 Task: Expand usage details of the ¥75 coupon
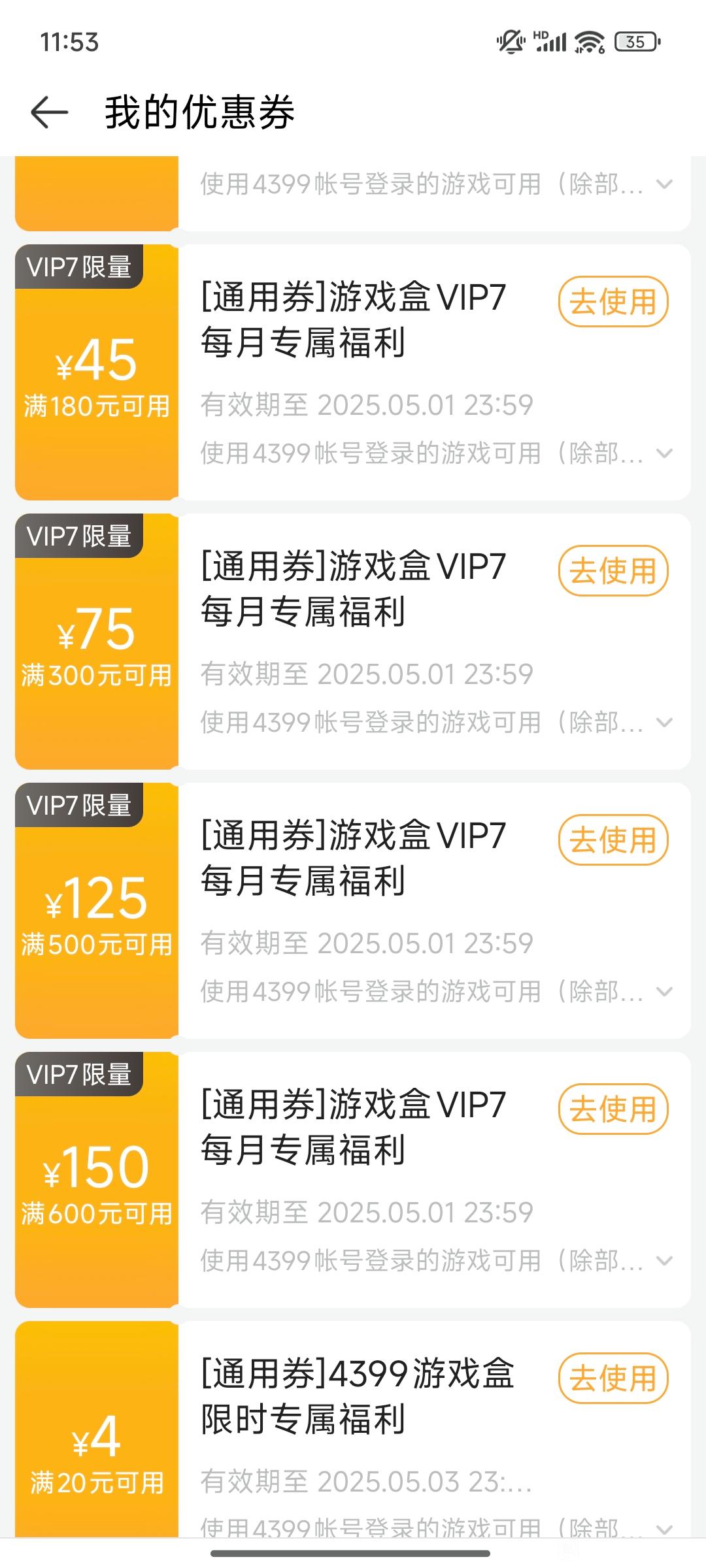click(x=664, y=723)
